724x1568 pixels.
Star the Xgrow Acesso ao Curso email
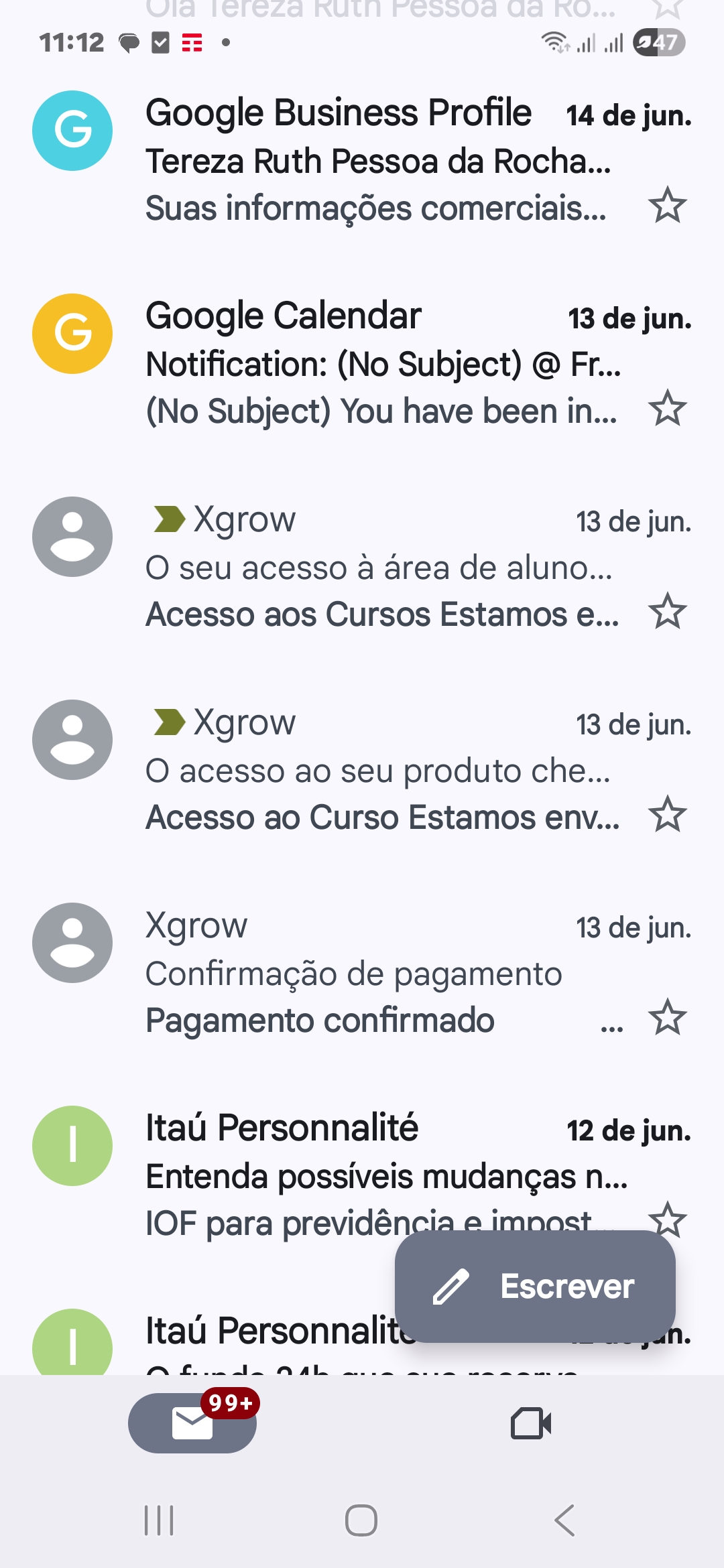667,815
